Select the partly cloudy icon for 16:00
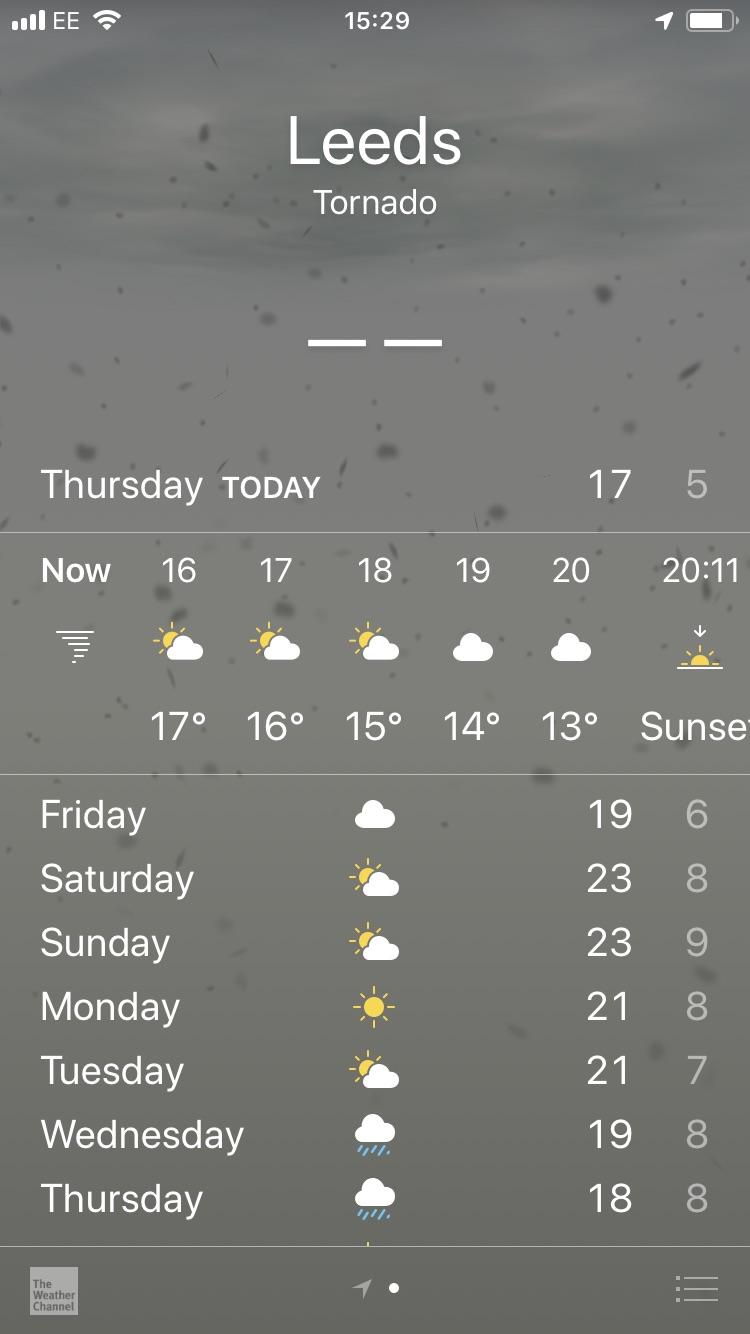 178,645
